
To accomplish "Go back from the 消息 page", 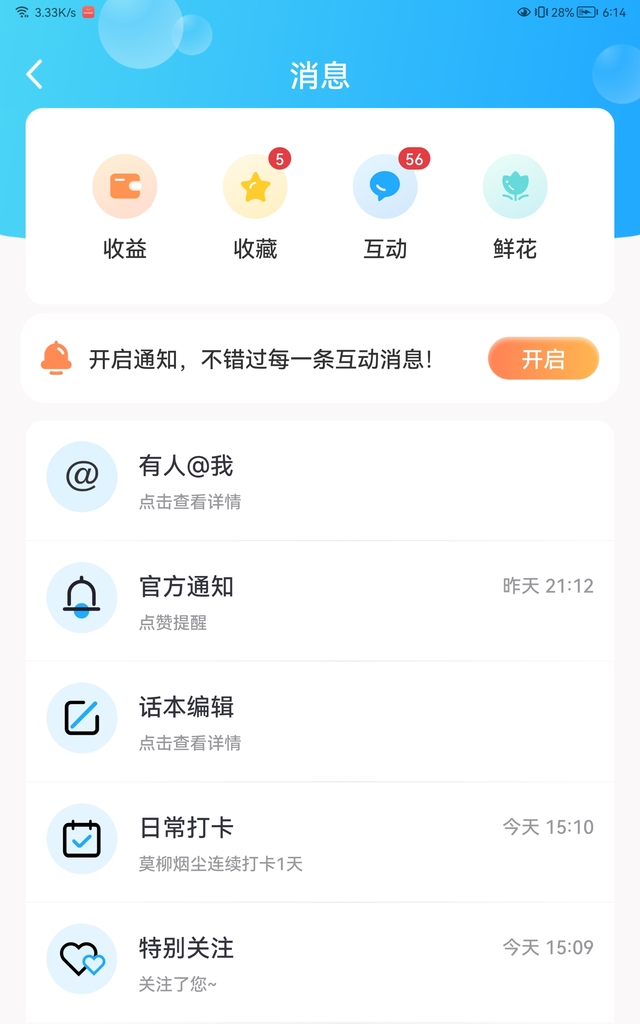I will tap(35, 74).
